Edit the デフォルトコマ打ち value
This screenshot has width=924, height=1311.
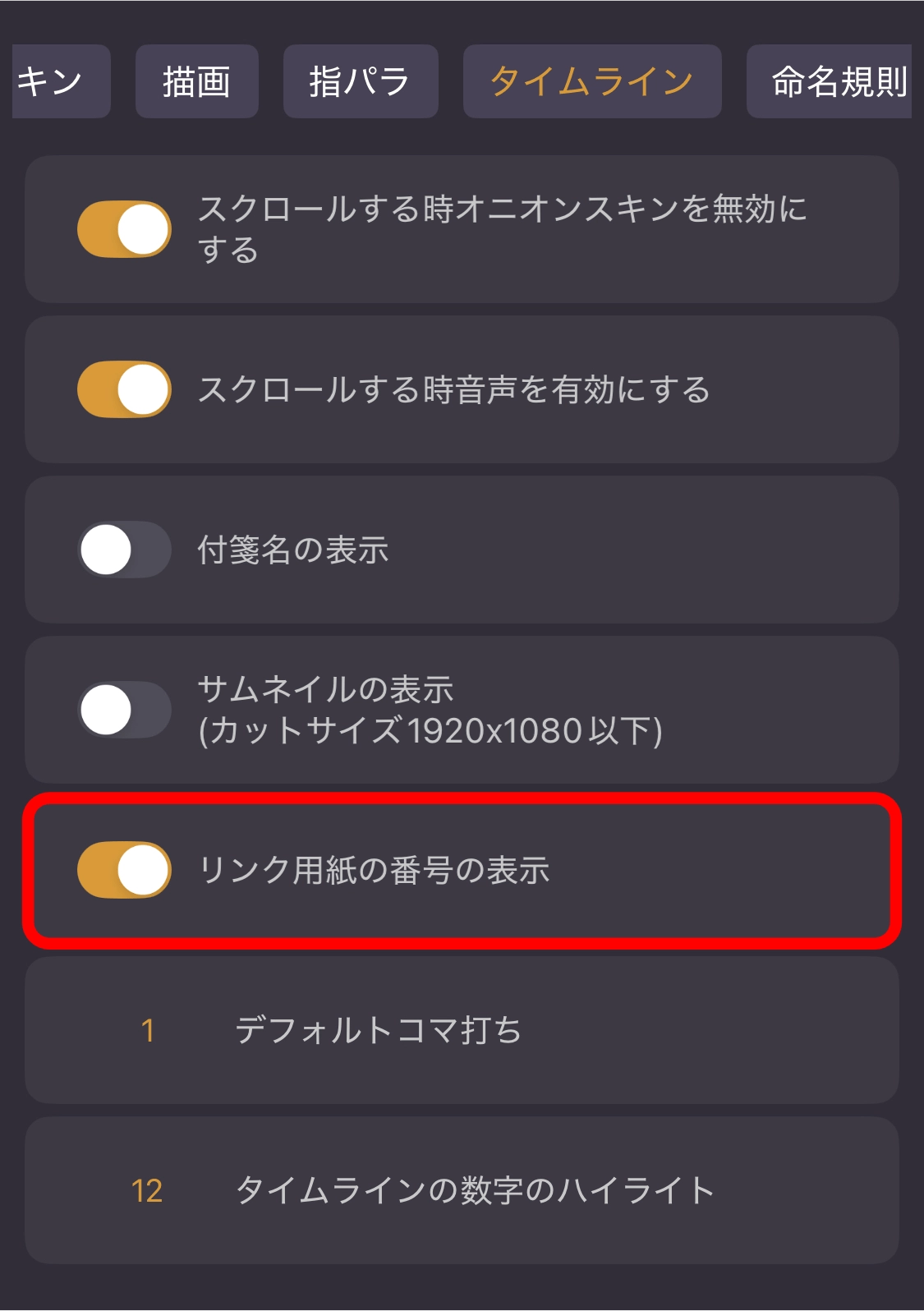[148, 1030]
